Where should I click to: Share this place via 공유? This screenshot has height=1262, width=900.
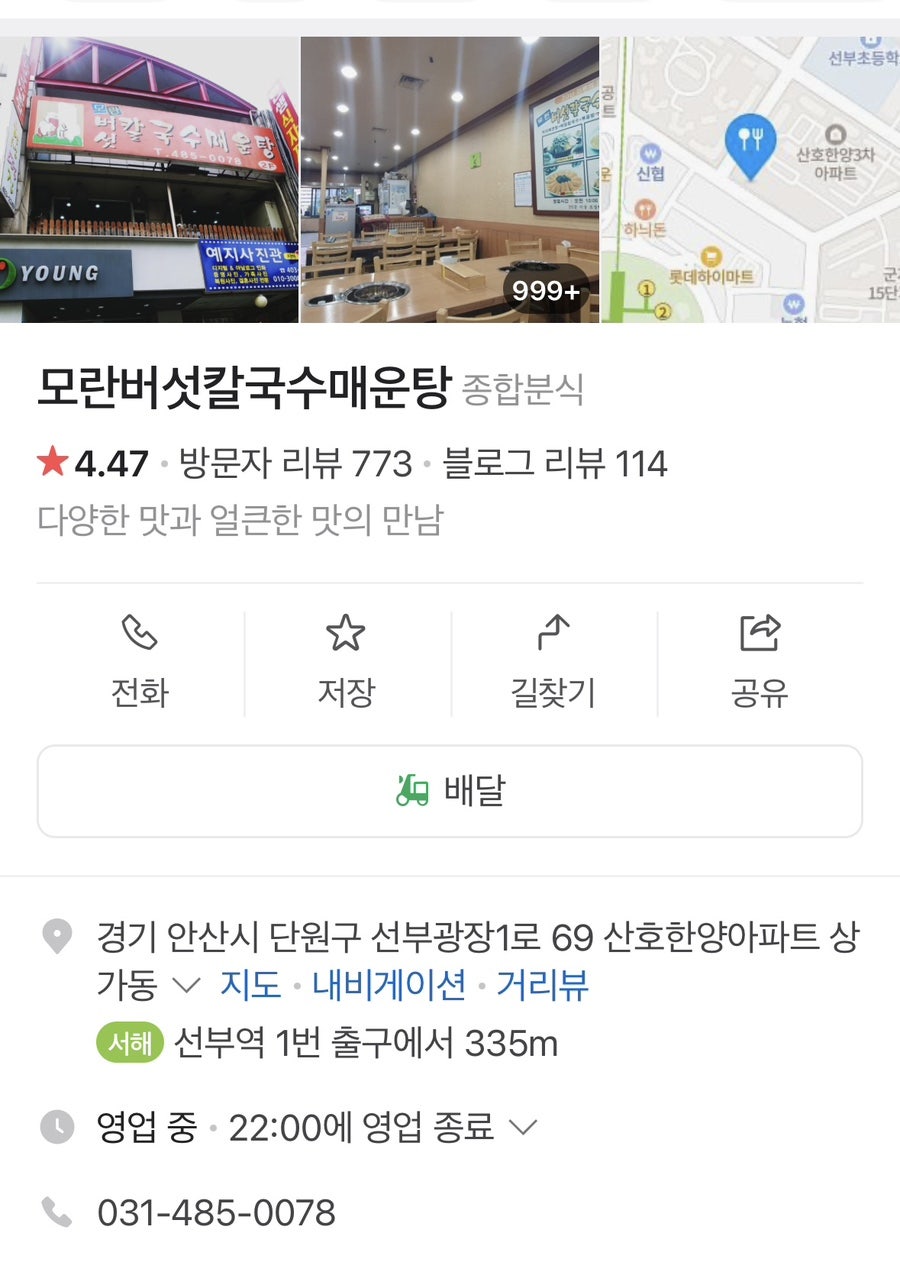(x=759, y=662)
